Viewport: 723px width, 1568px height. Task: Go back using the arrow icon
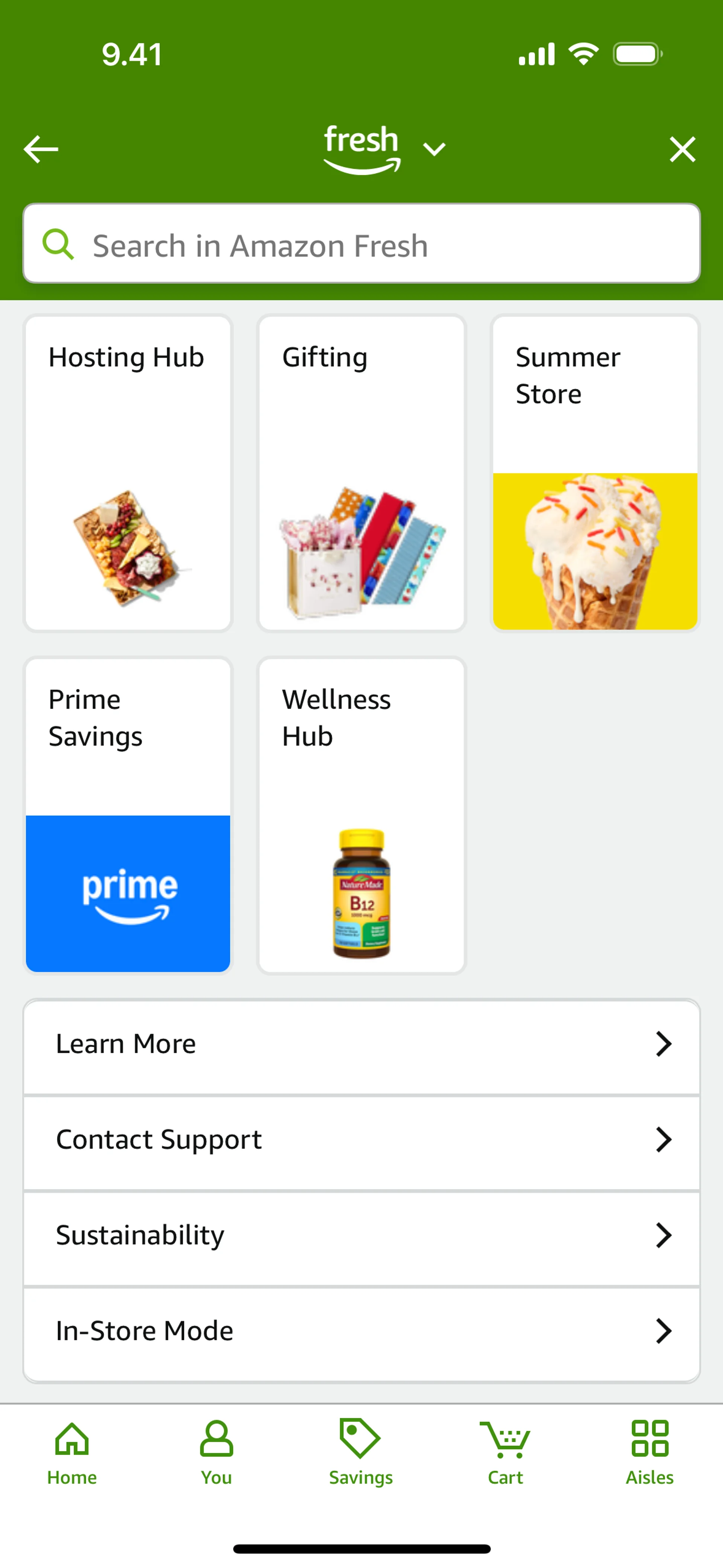coord(41,149)
